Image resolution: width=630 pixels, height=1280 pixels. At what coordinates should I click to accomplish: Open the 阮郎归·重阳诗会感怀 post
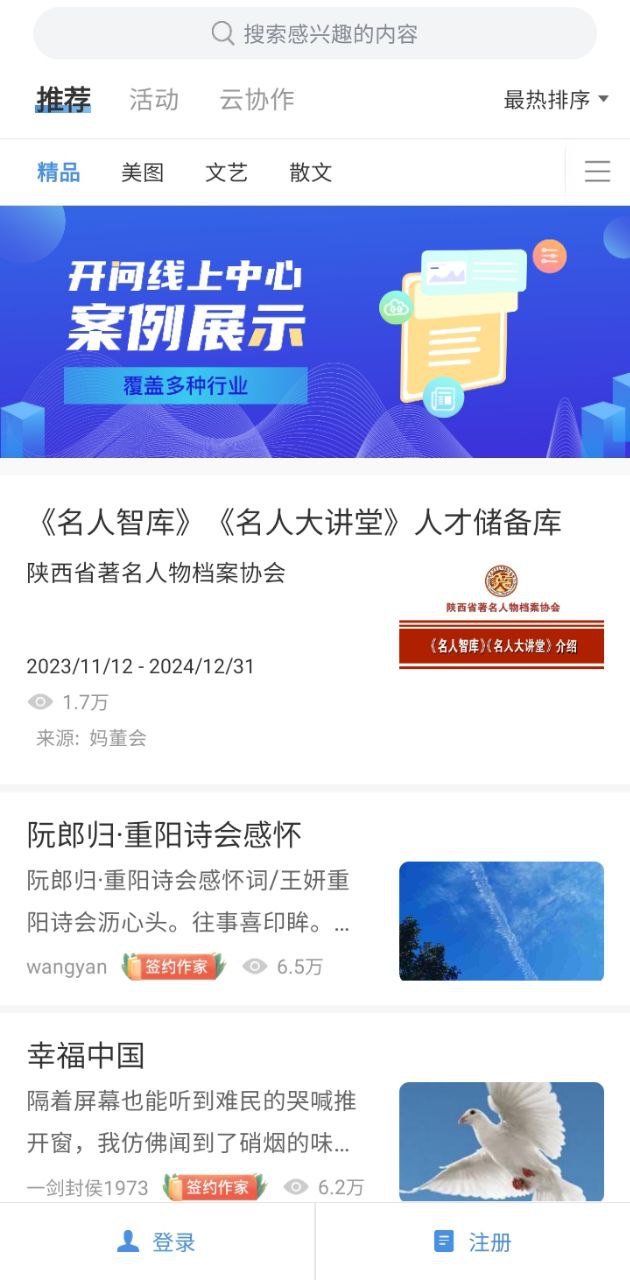164,835
